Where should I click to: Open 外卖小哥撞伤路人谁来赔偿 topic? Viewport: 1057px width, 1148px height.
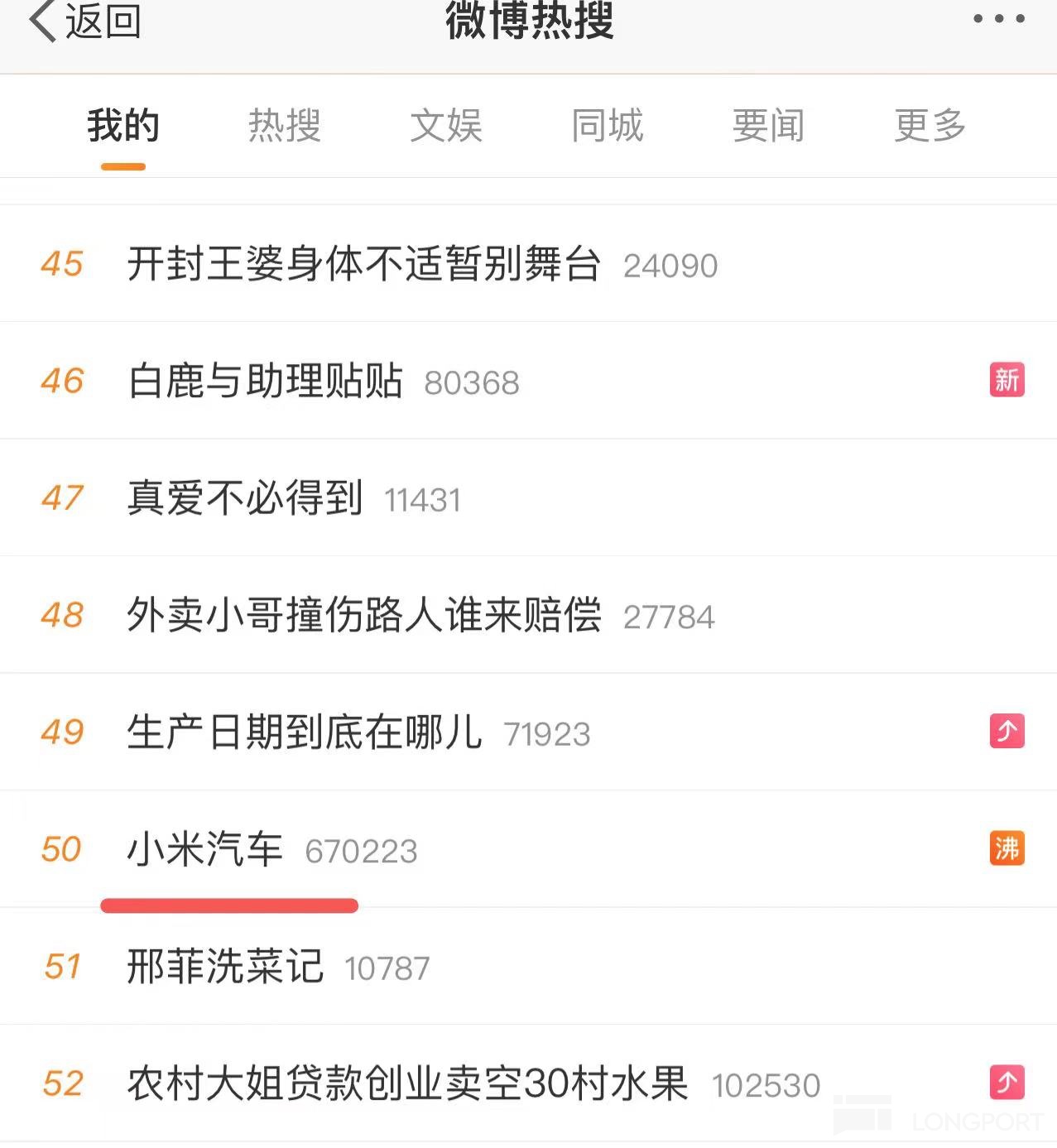363,616
